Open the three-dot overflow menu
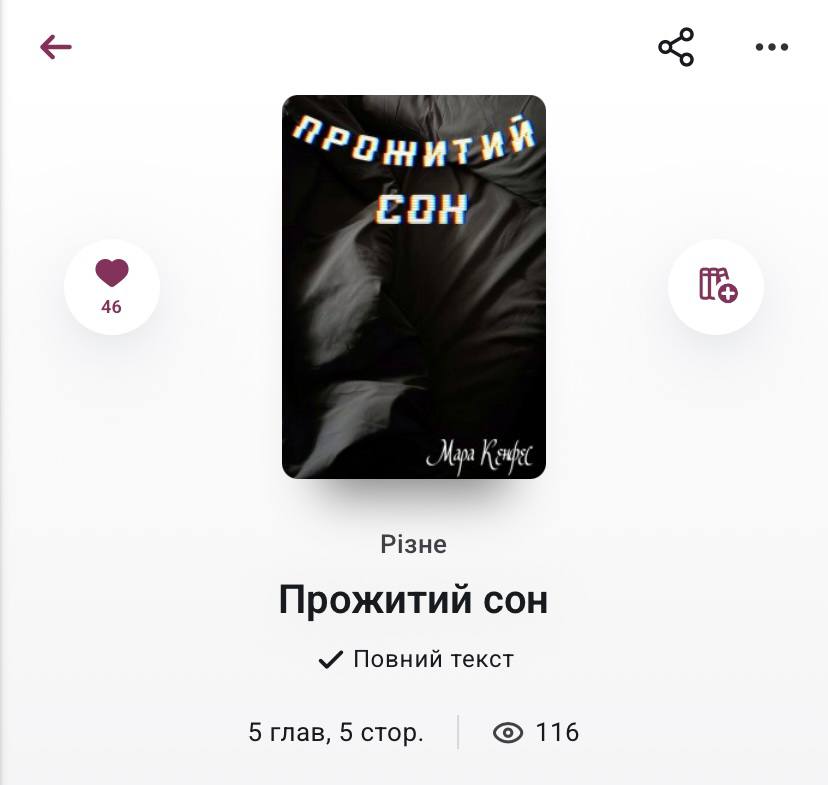The height and width of the screenshot is (785, 828). [x=771, y=47]
